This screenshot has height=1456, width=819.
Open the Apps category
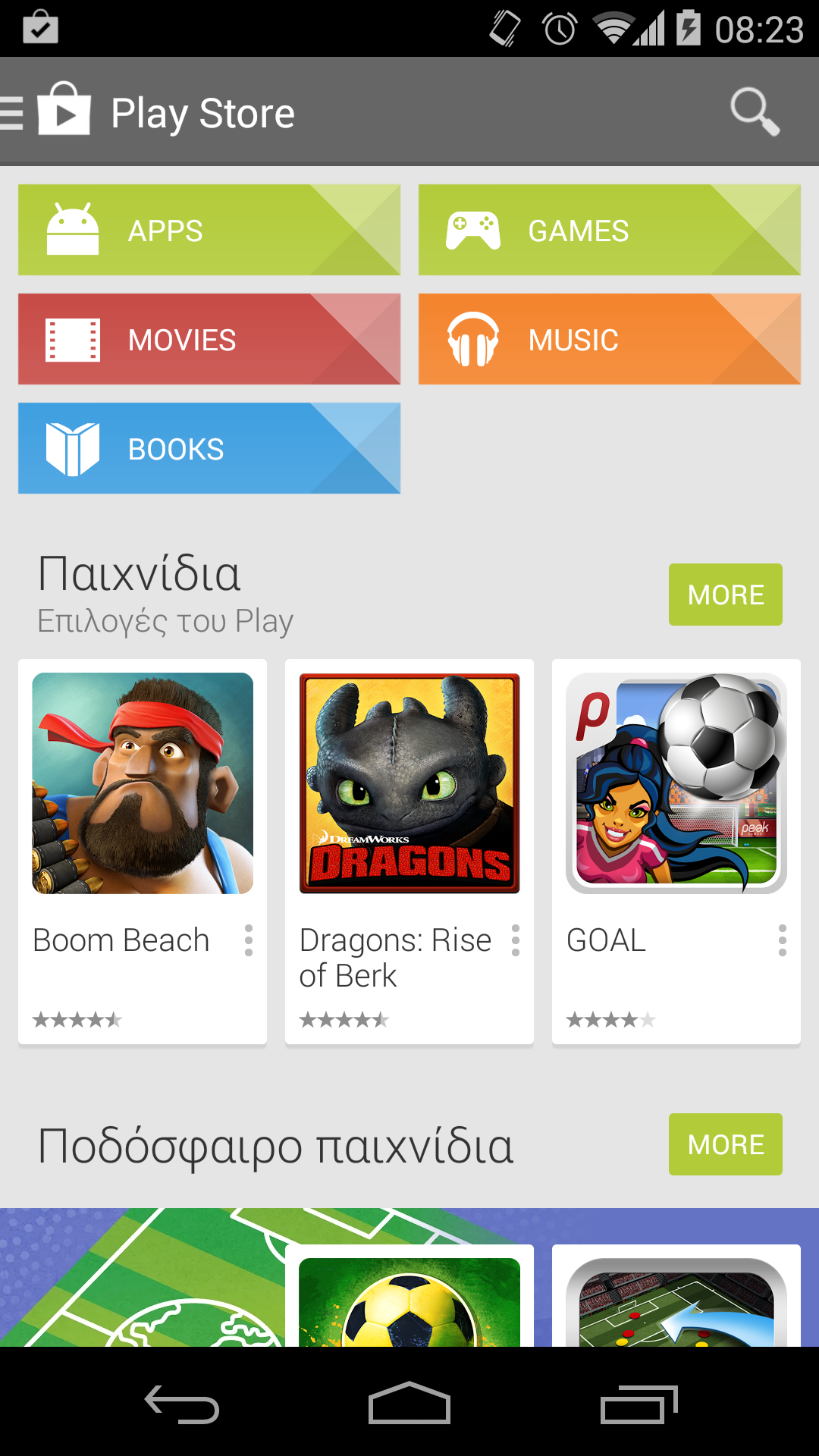pos(209,230)
